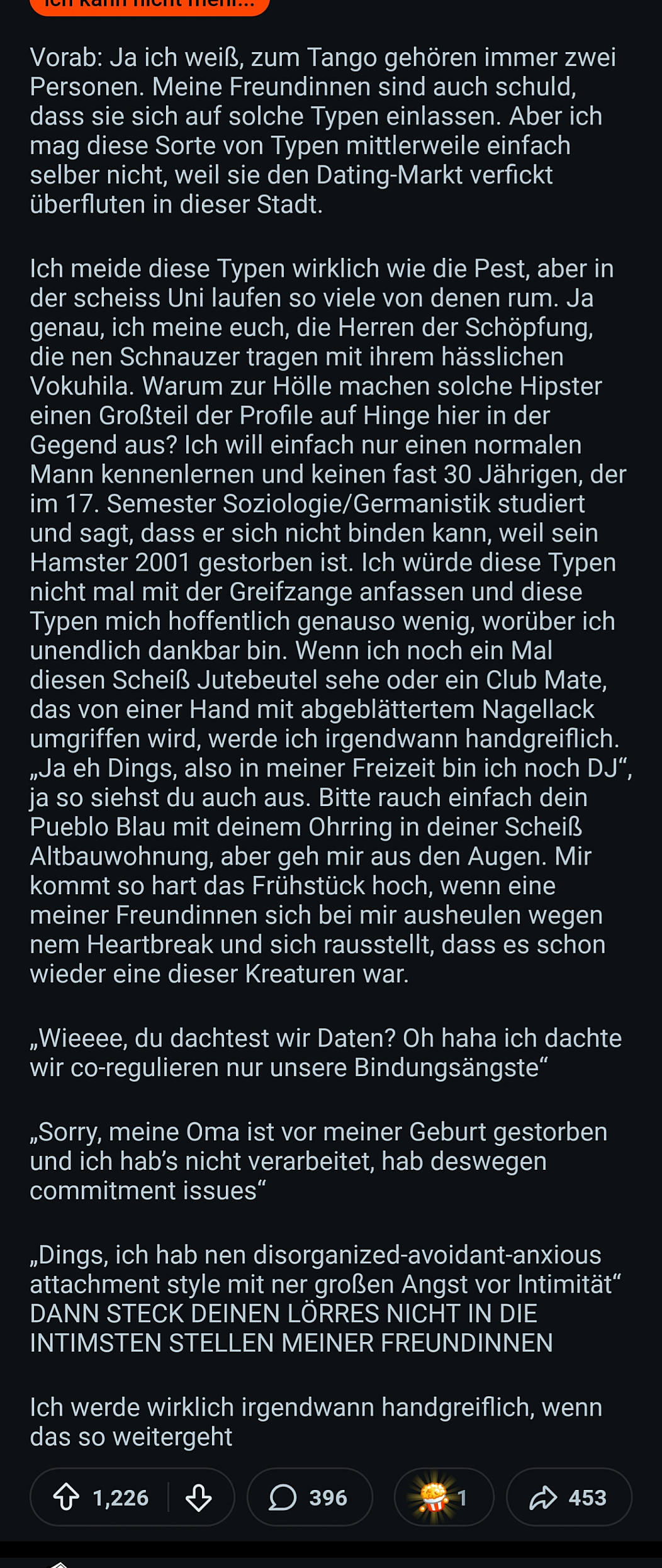Open the 396 comments

click(x=309, y=1497)
